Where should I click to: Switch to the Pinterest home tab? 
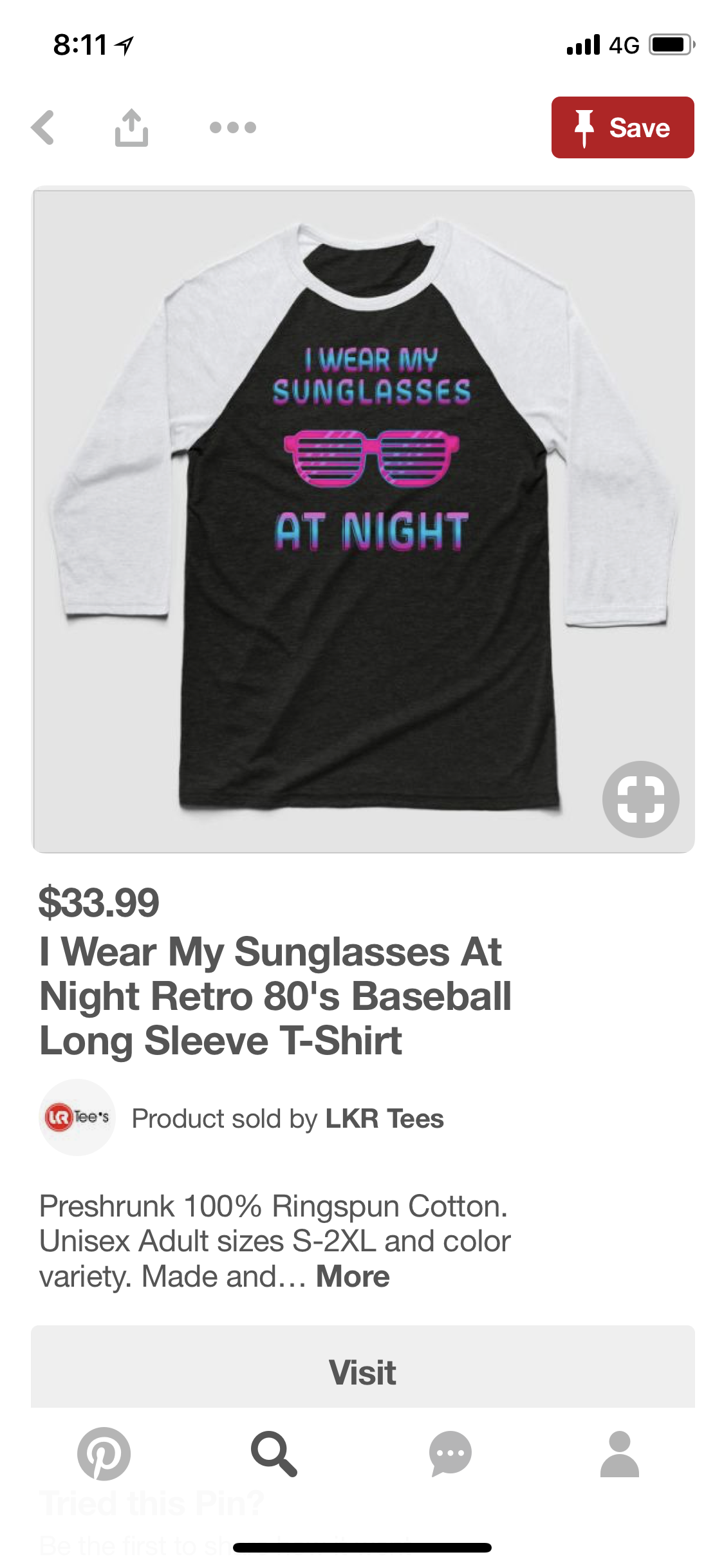pyautogui.click(x=104, y=1454)
